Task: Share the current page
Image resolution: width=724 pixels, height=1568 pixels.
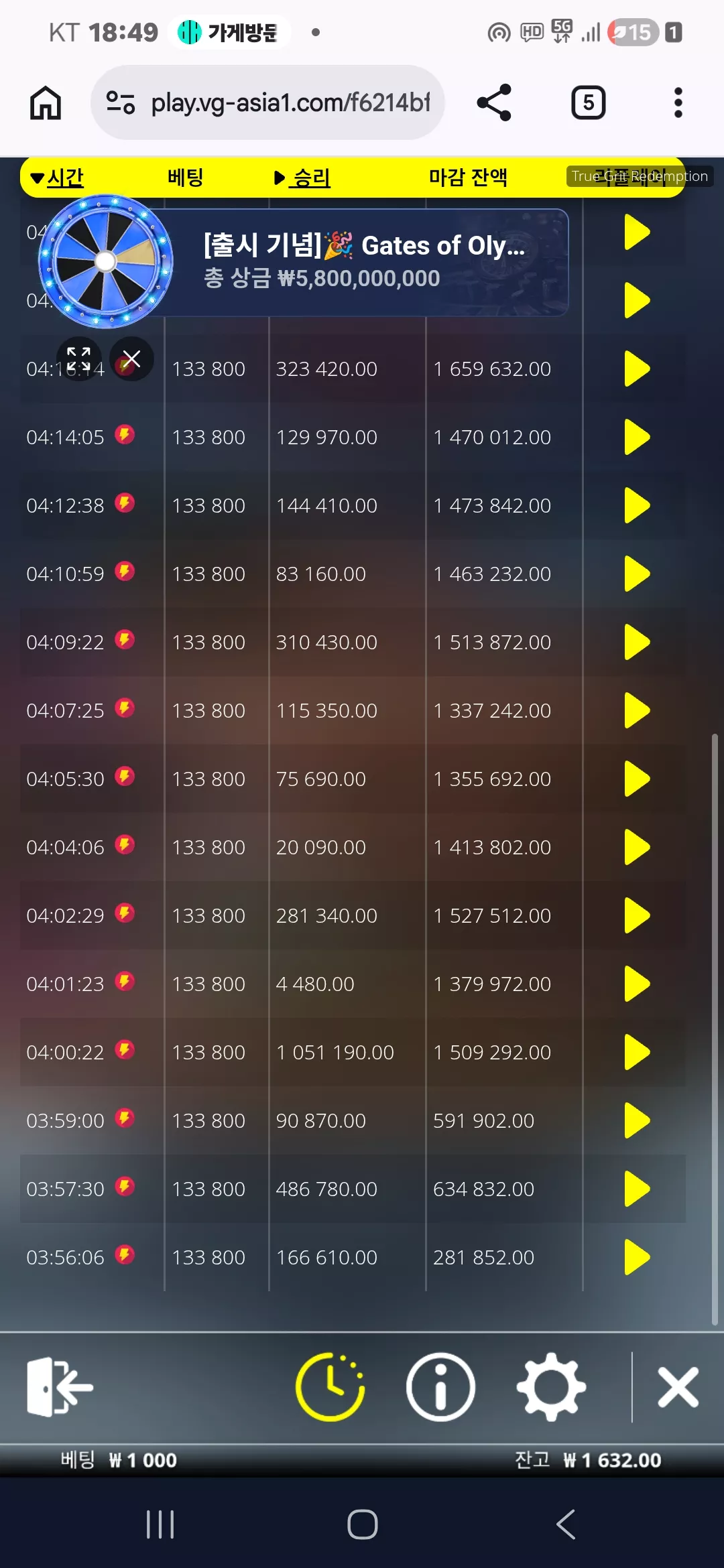Action: 494,103
